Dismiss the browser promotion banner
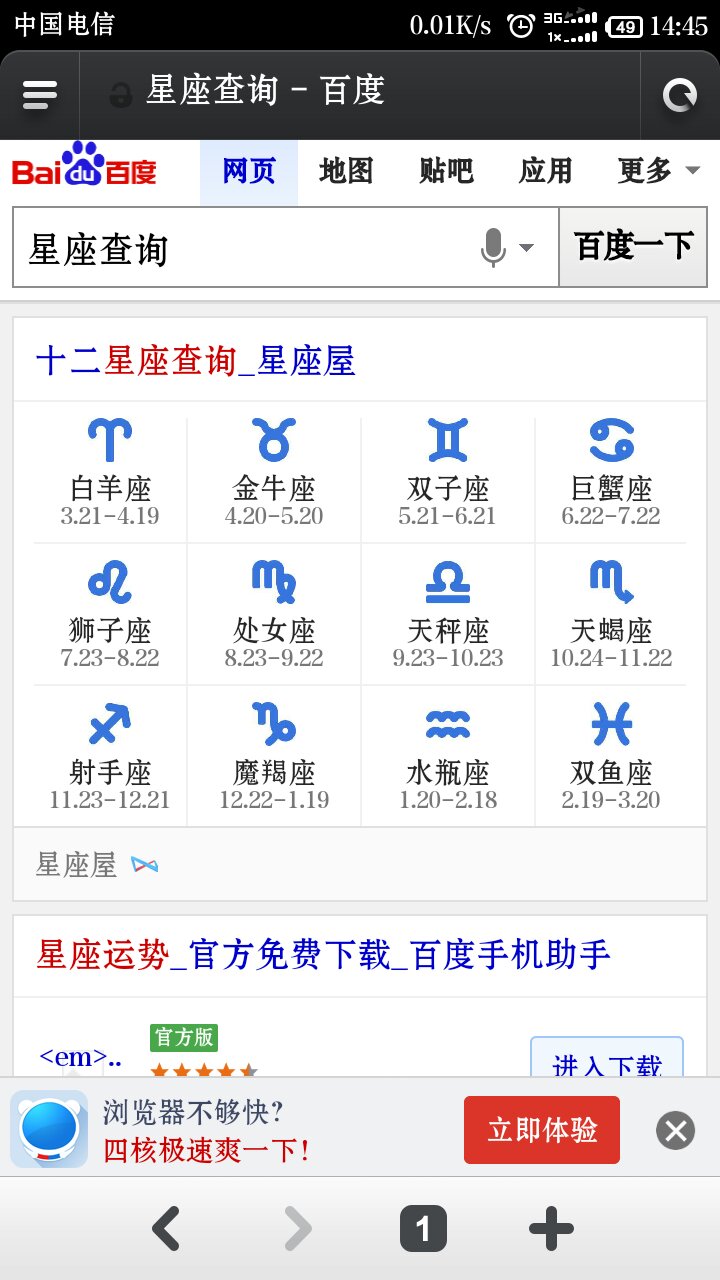Viewport: 720px width, 1280px height. pos(675,1131)
